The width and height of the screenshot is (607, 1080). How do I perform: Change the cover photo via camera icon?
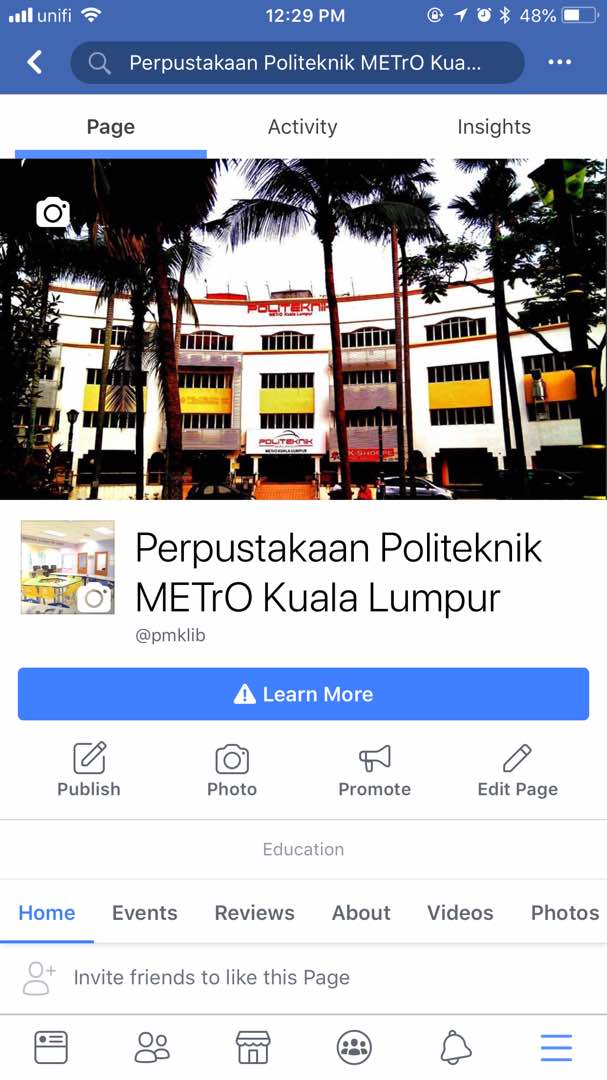[53, 212]
